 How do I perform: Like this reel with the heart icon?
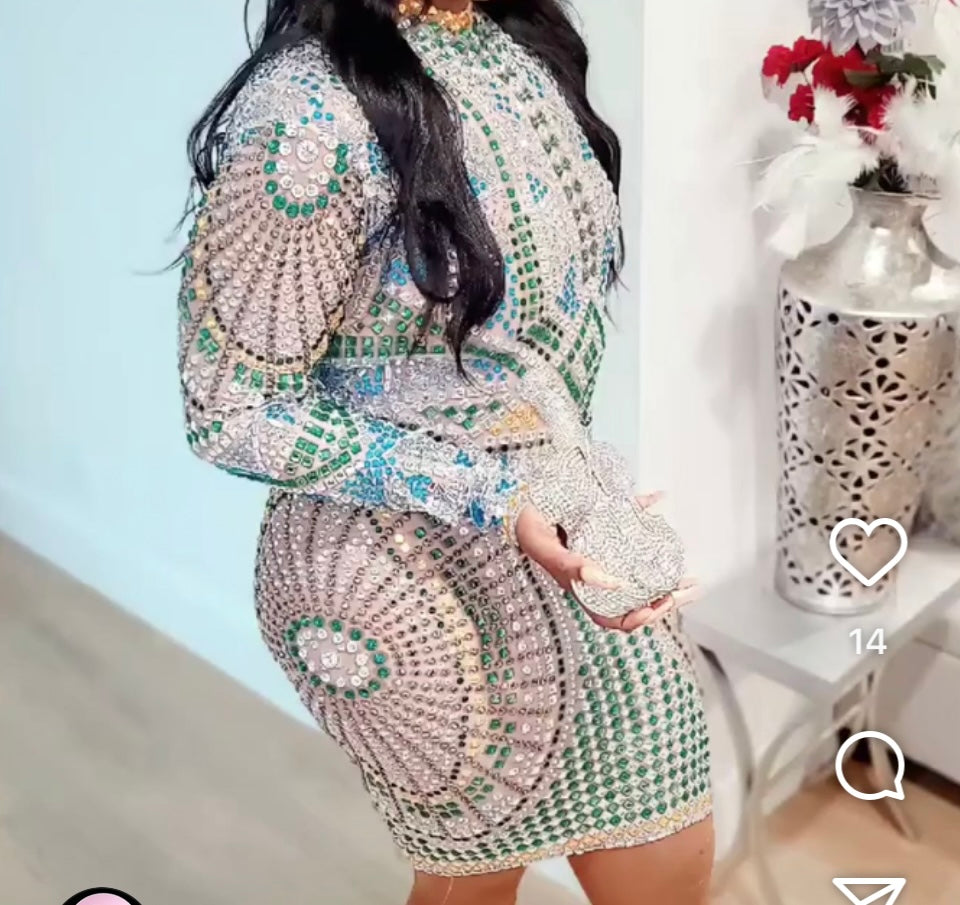pyautogui.click(x=868, y=551)
